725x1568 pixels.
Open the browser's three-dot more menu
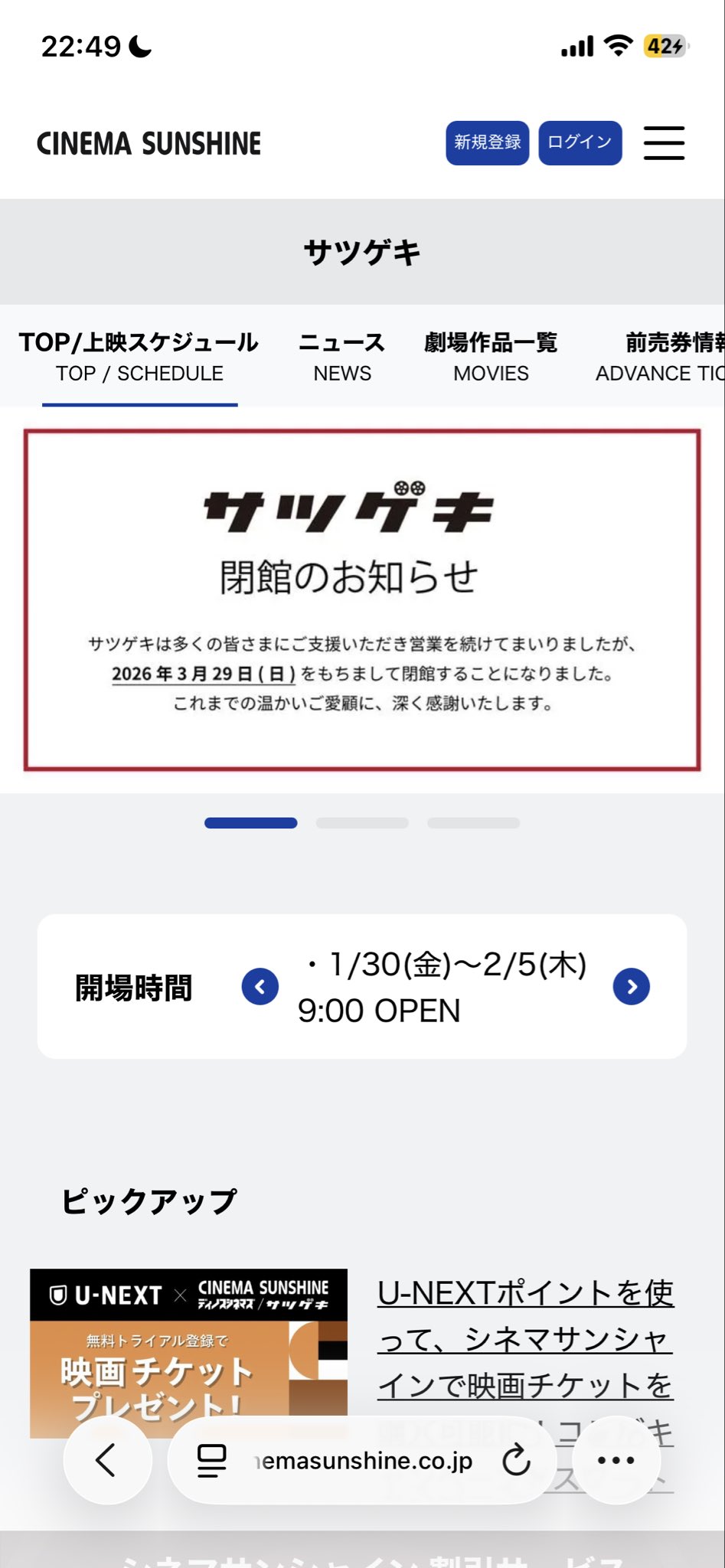[x=616, y=1460]
